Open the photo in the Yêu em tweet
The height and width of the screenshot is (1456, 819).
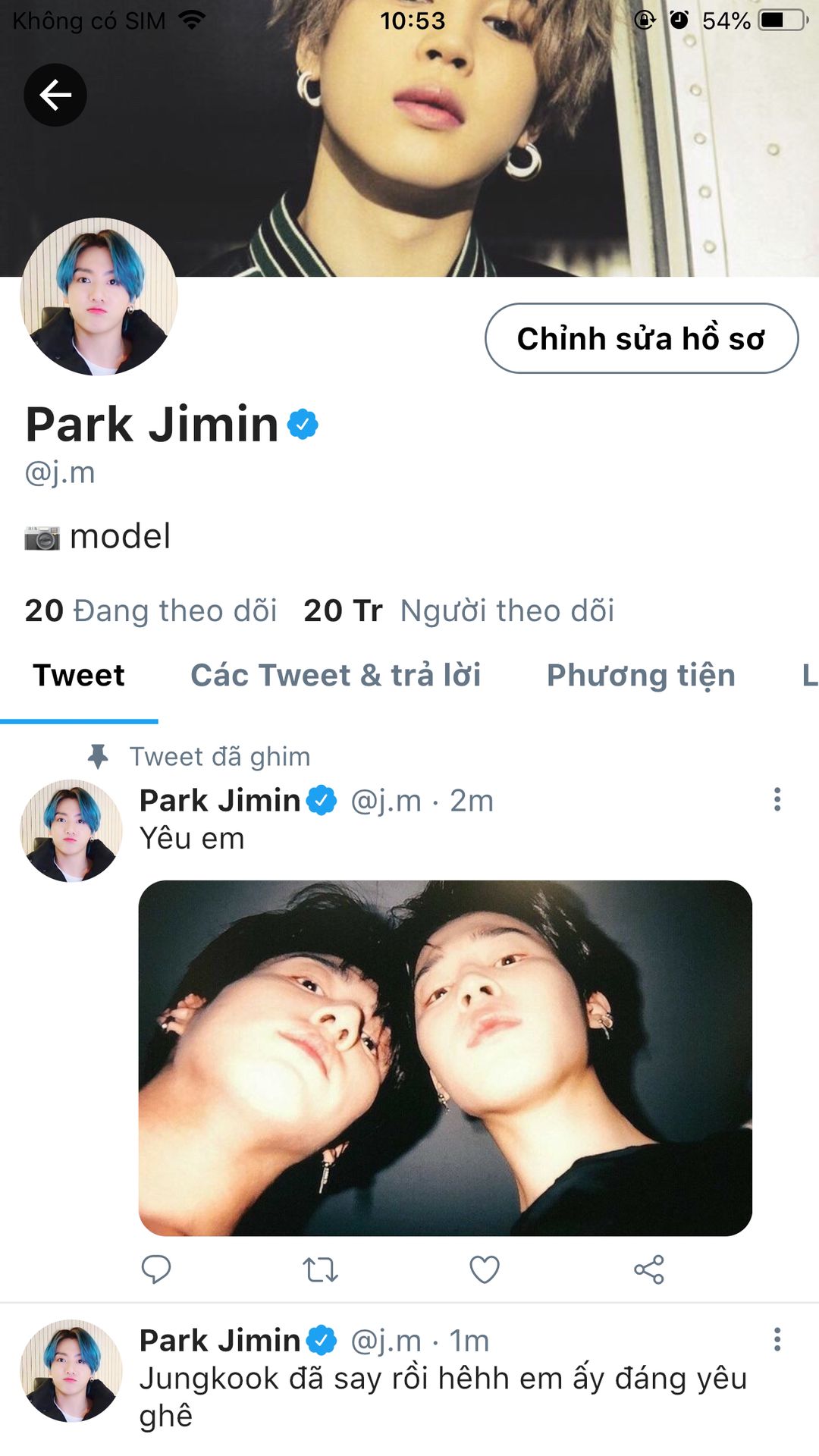click(445, 1057)
